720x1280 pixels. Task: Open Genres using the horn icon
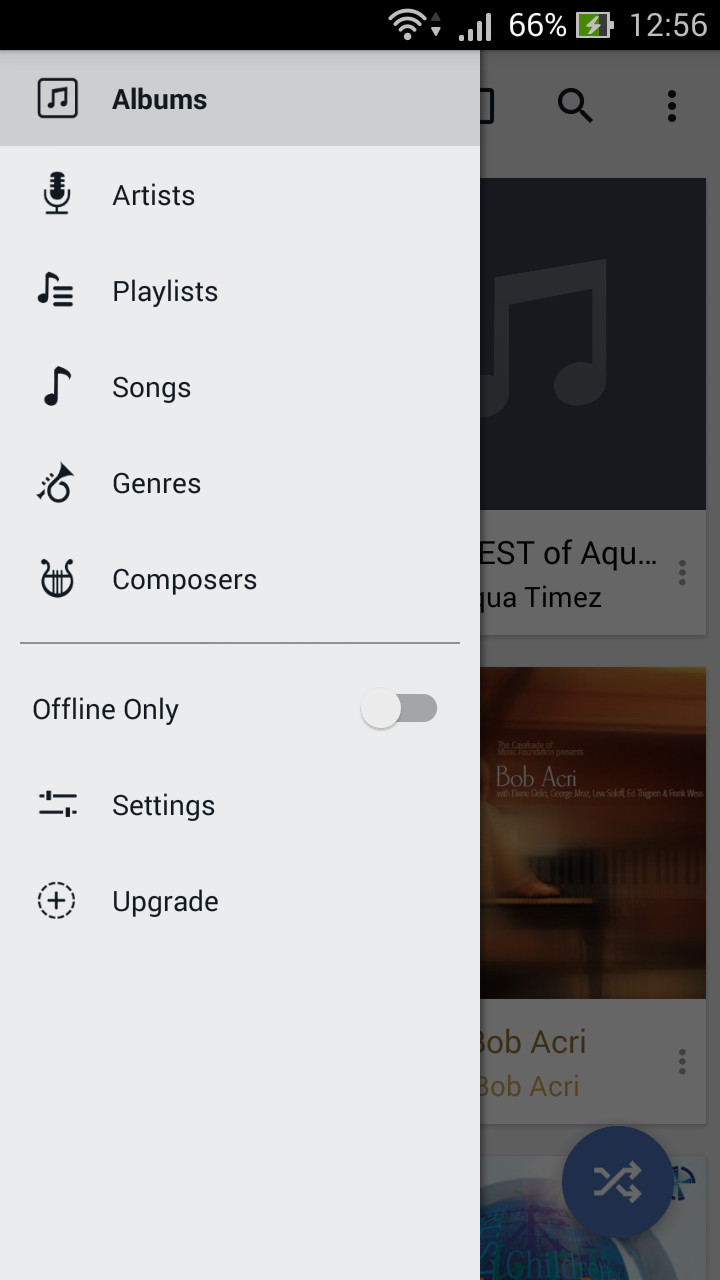(x=57, y=483)
